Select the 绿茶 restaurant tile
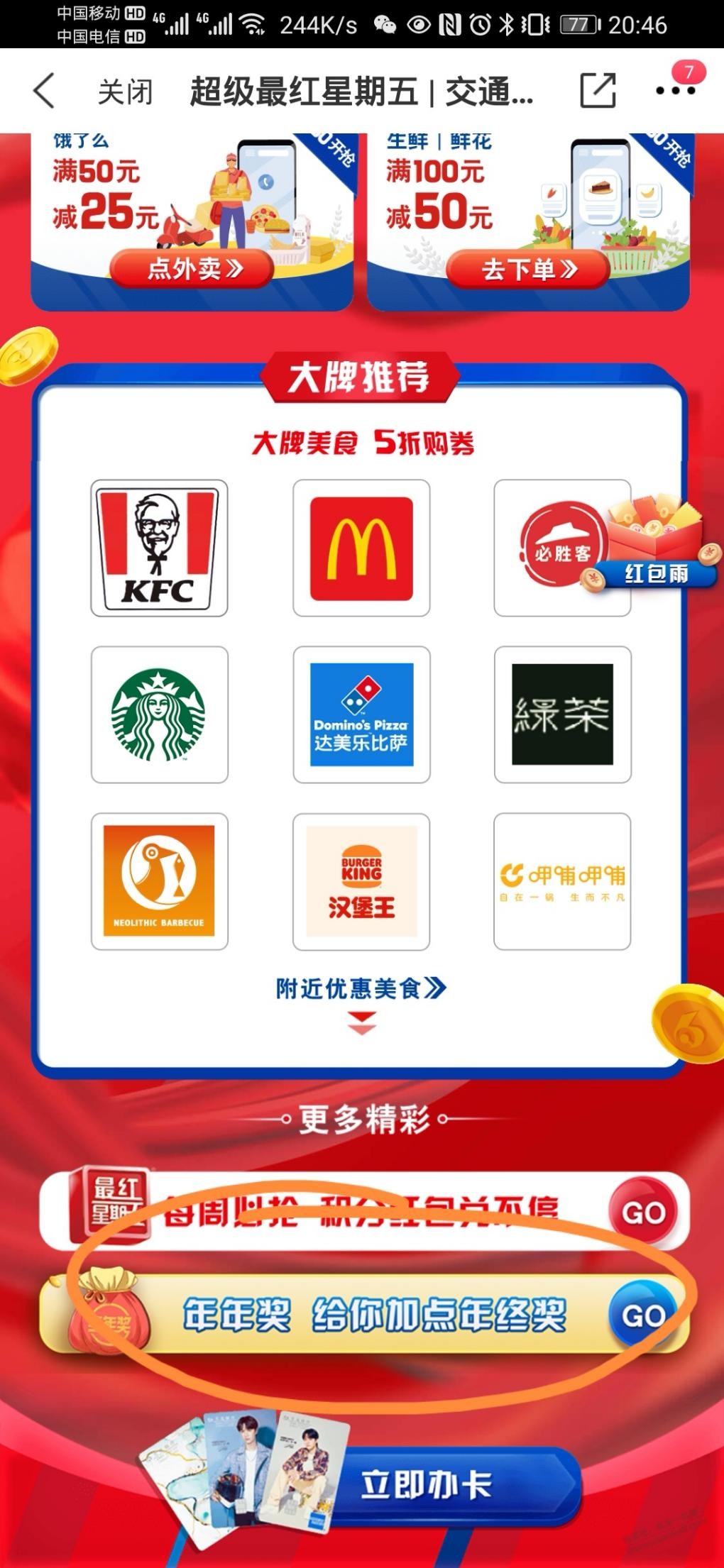The width and height of the screenshot is (724, 1568). point(562,714)
